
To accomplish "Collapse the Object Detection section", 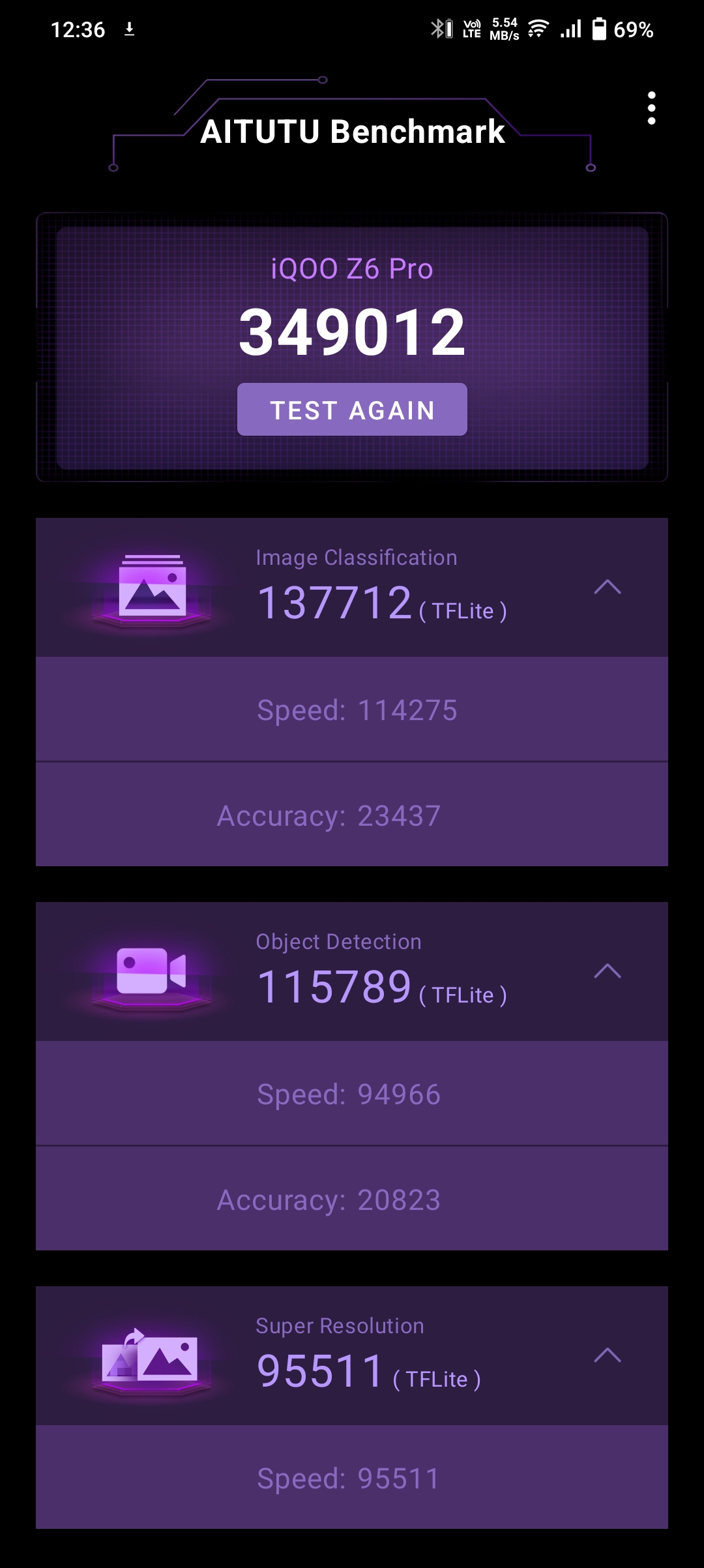I will [x=606, y=972].
